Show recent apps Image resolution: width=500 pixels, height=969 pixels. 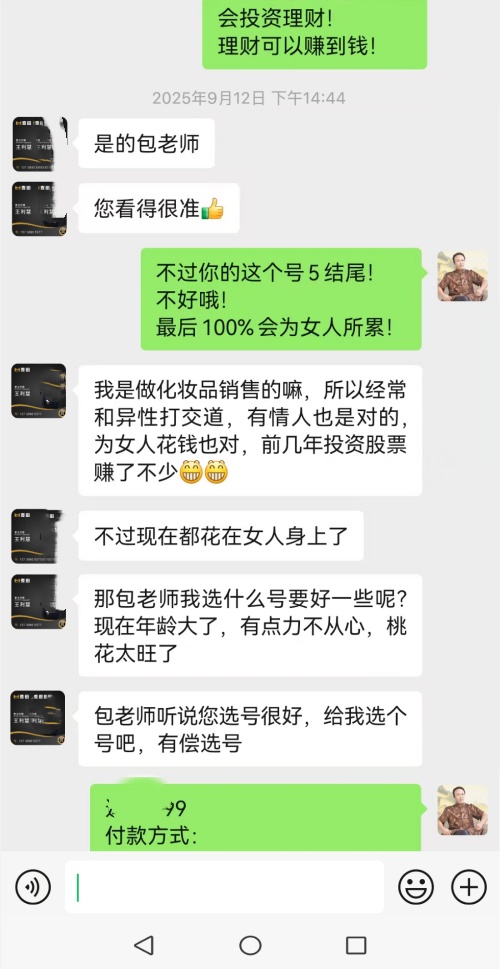[356, 945]
